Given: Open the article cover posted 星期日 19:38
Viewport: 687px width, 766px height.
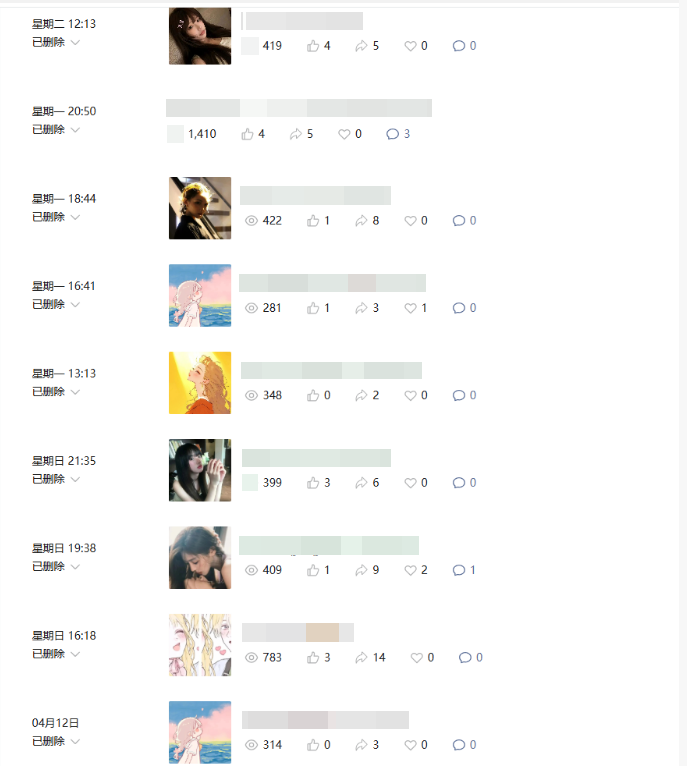Looking at the screenshot, I should point(200,557).
